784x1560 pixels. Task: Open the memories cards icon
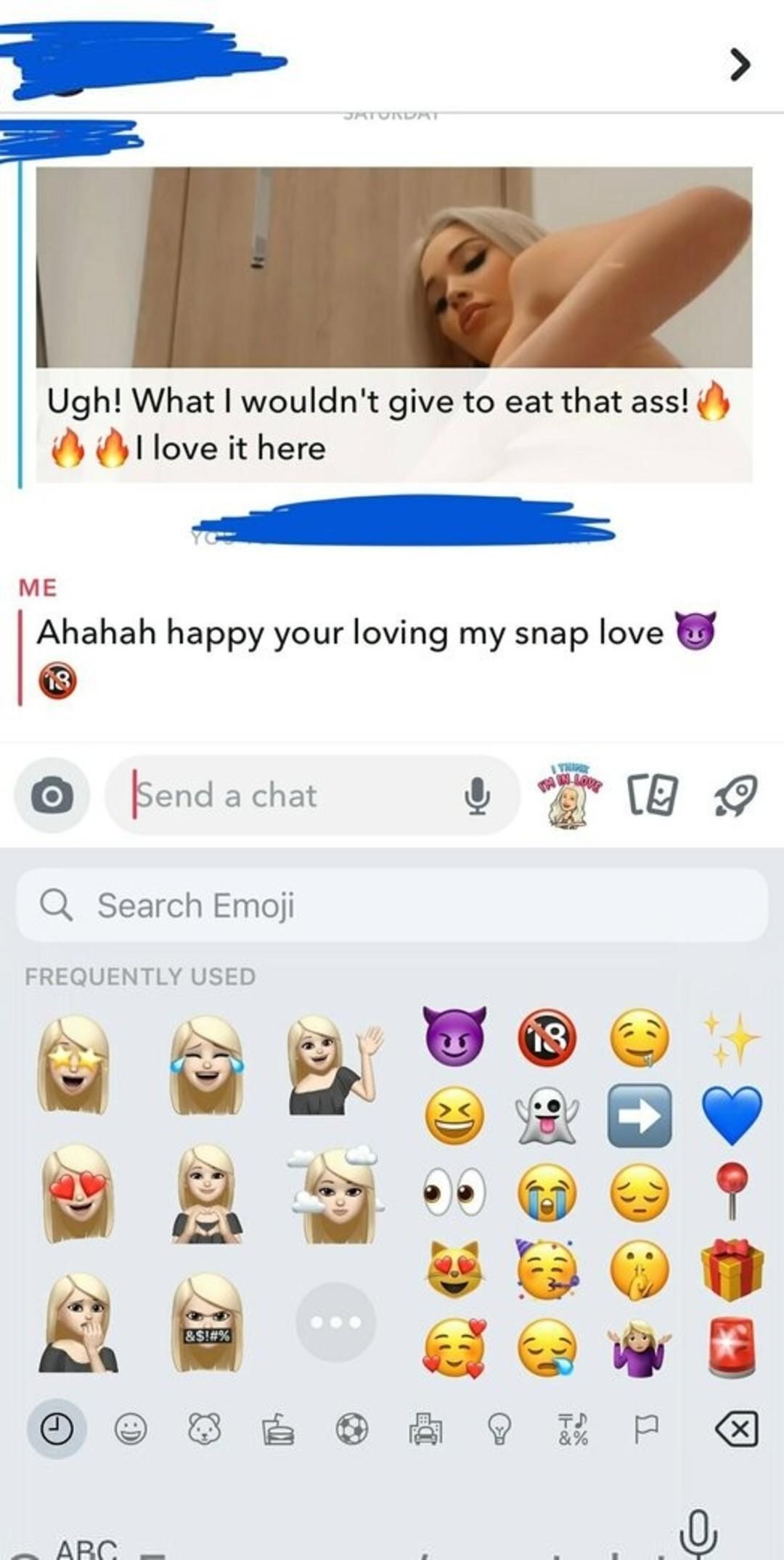point(652,795)
